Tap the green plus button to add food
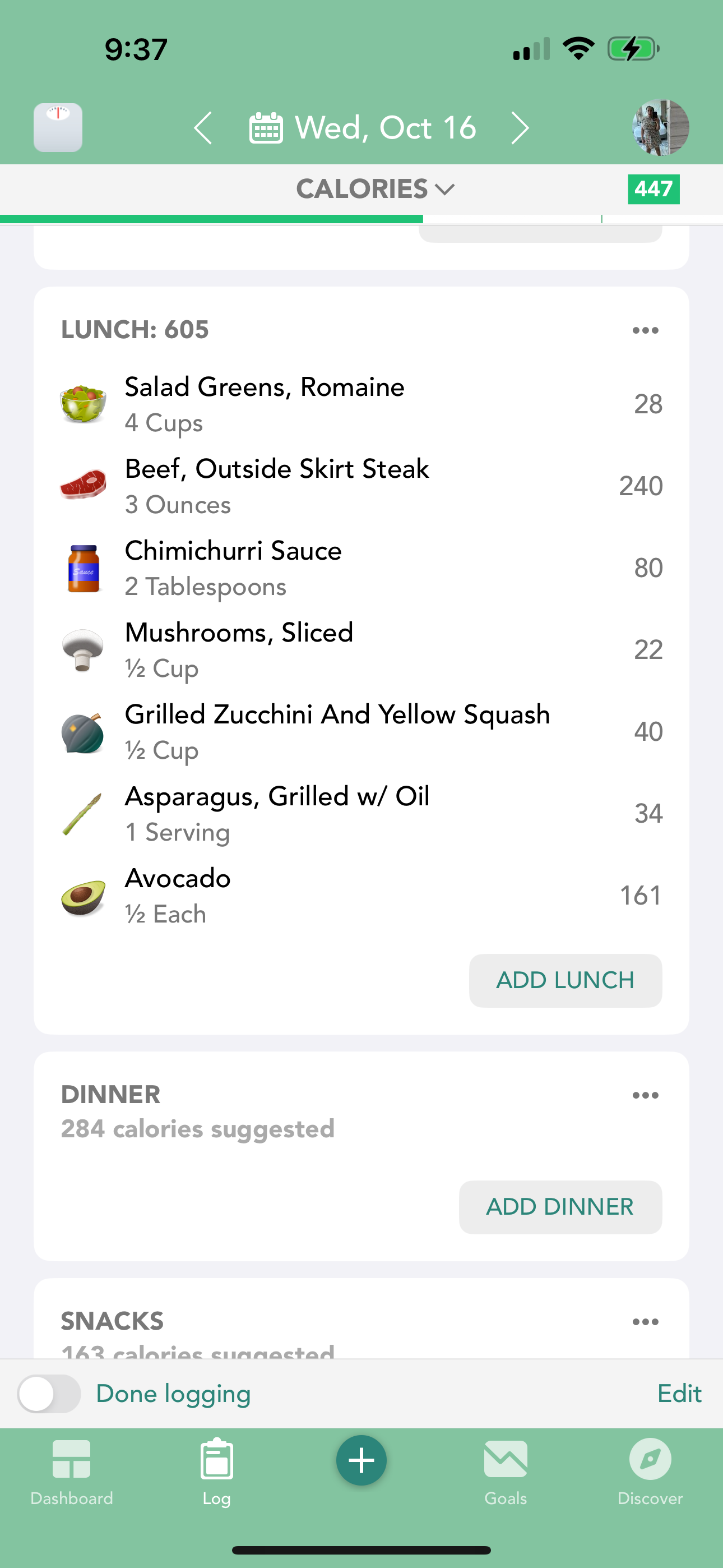The image size is (723, 1568). coord(361,1460)
